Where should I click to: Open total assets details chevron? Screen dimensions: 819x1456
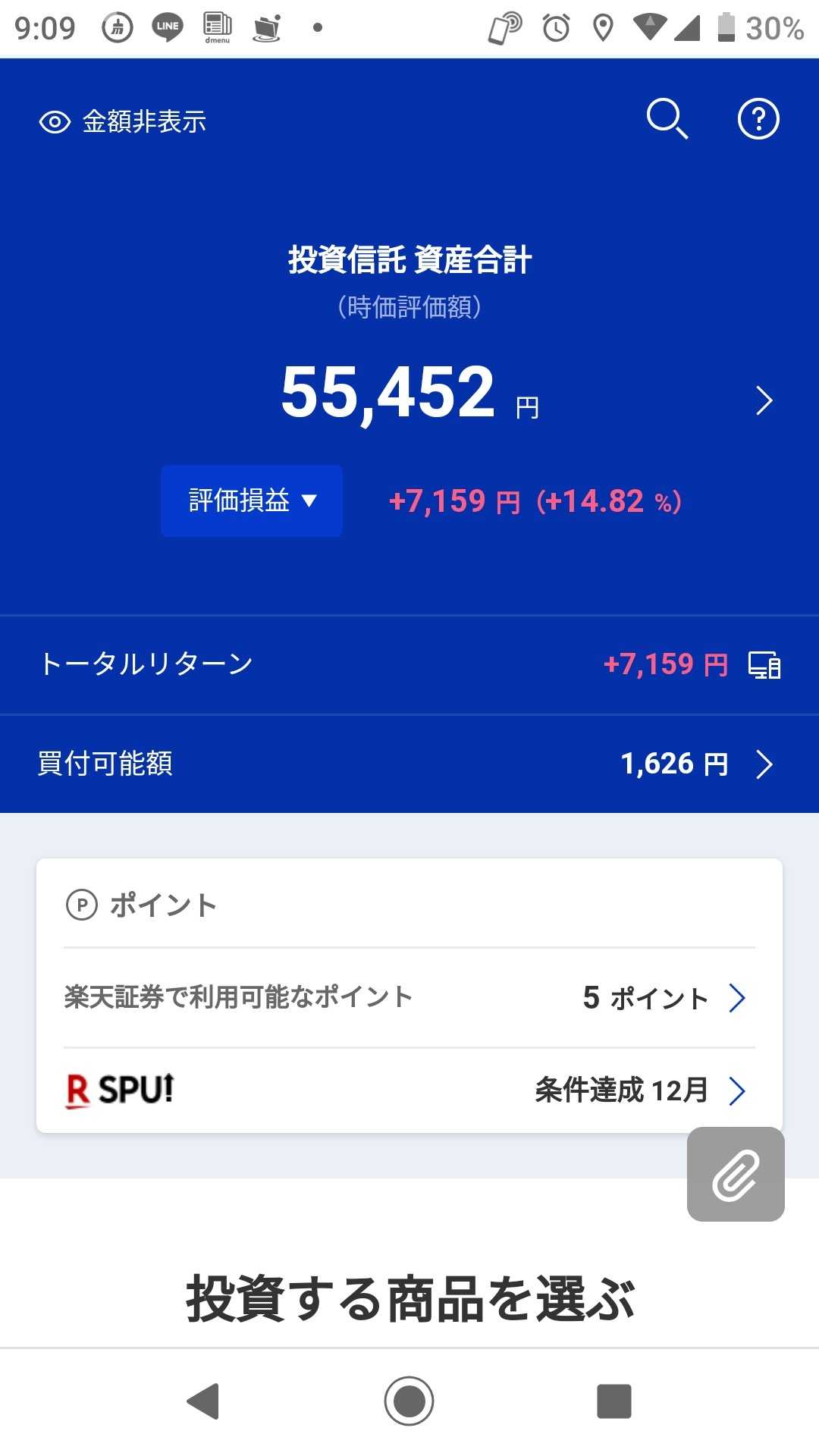(x=764, y=400)
